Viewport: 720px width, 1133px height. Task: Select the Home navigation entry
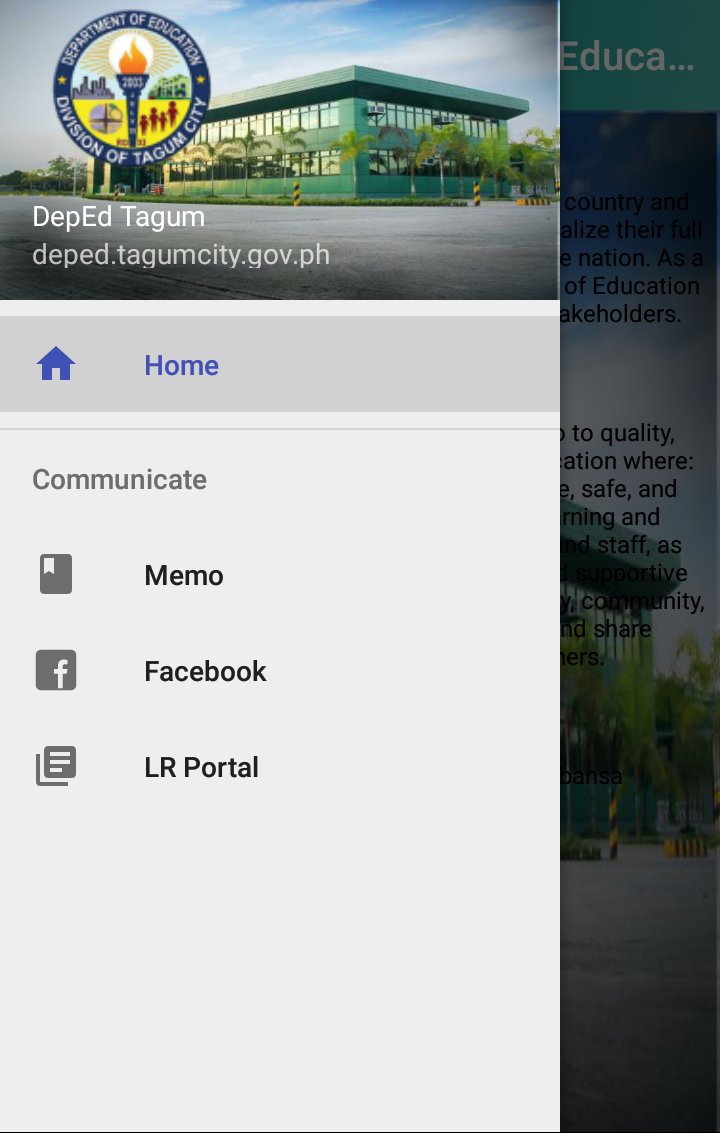click(181, 365)
